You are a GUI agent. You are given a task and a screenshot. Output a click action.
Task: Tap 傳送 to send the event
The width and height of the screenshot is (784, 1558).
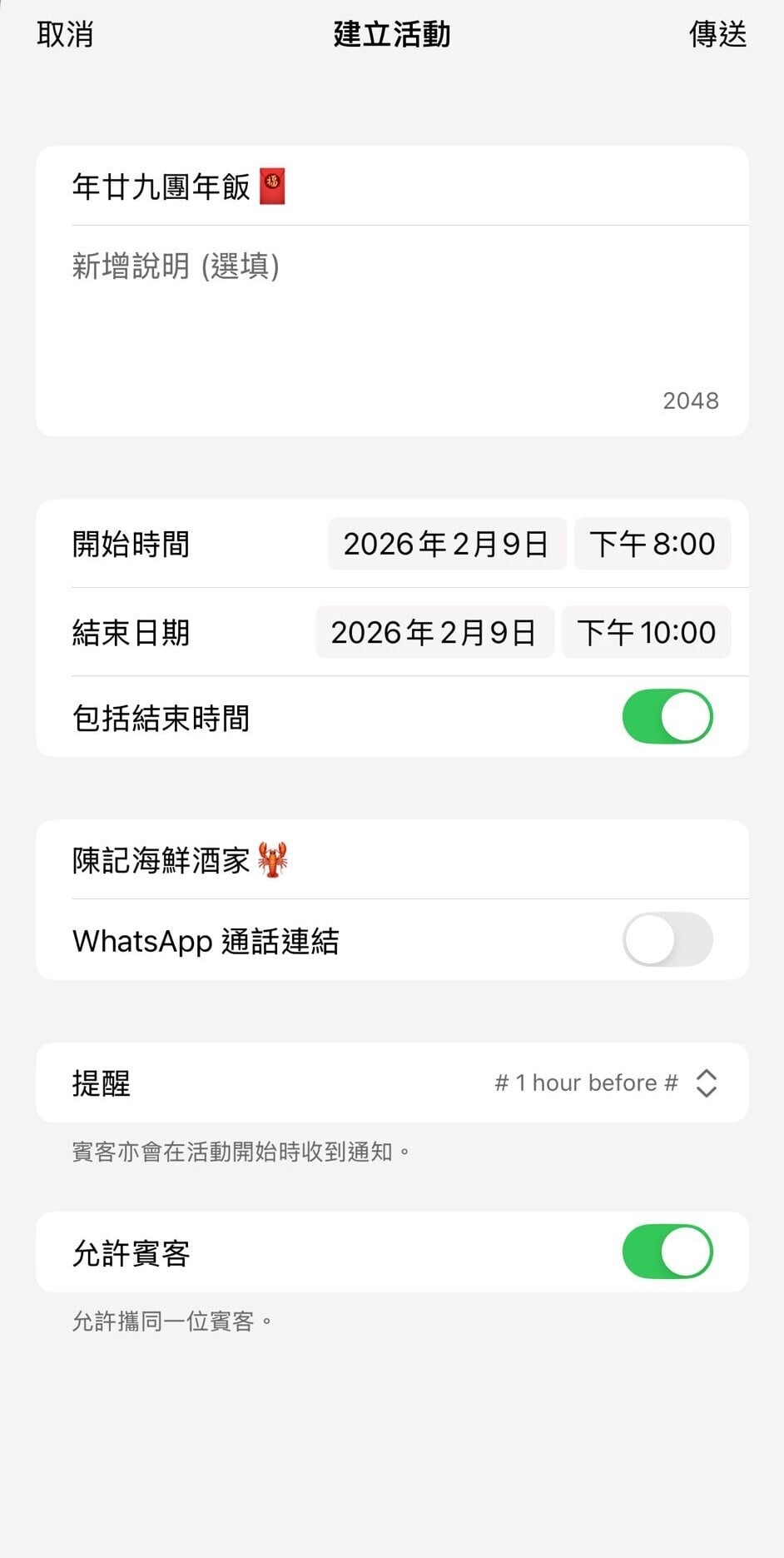717,35
